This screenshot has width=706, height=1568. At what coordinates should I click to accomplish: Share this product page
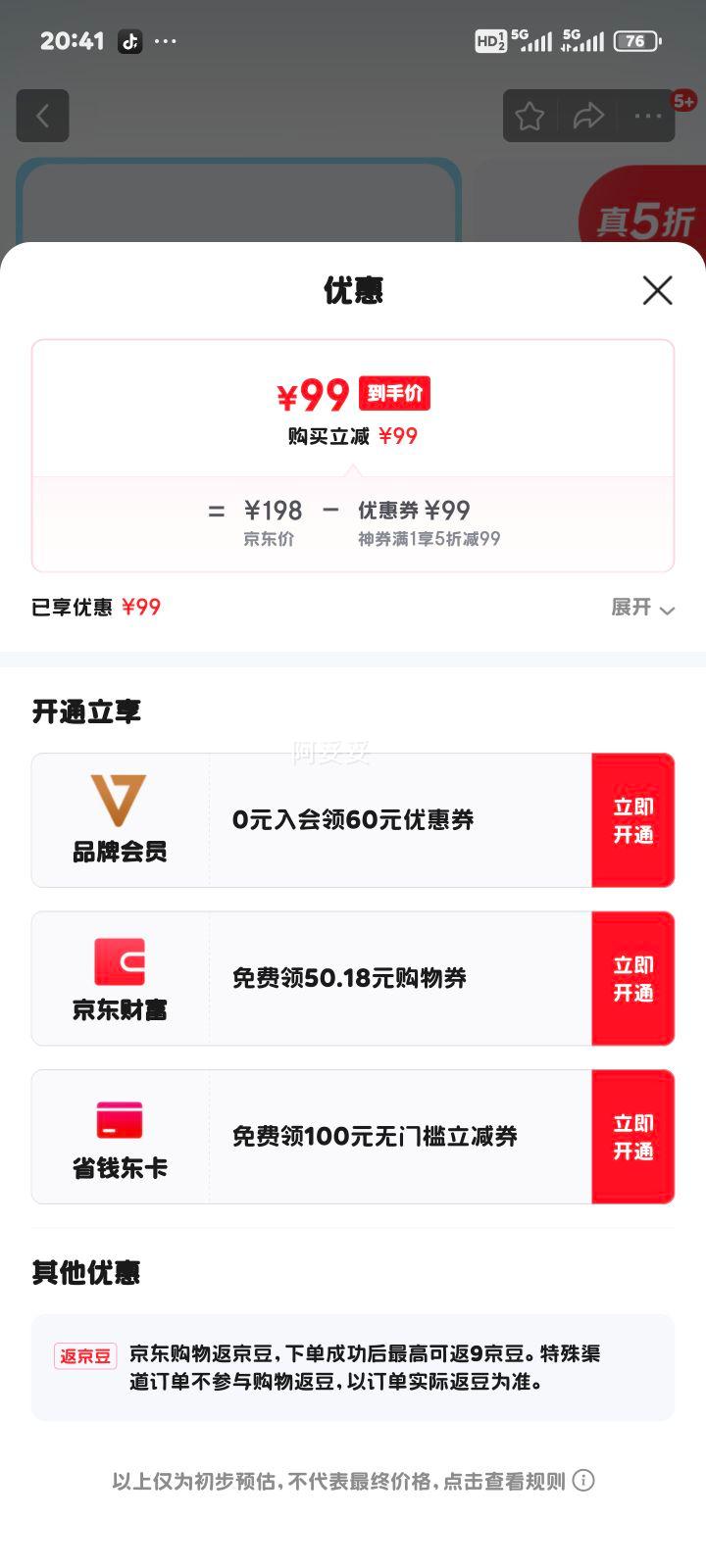588,117
